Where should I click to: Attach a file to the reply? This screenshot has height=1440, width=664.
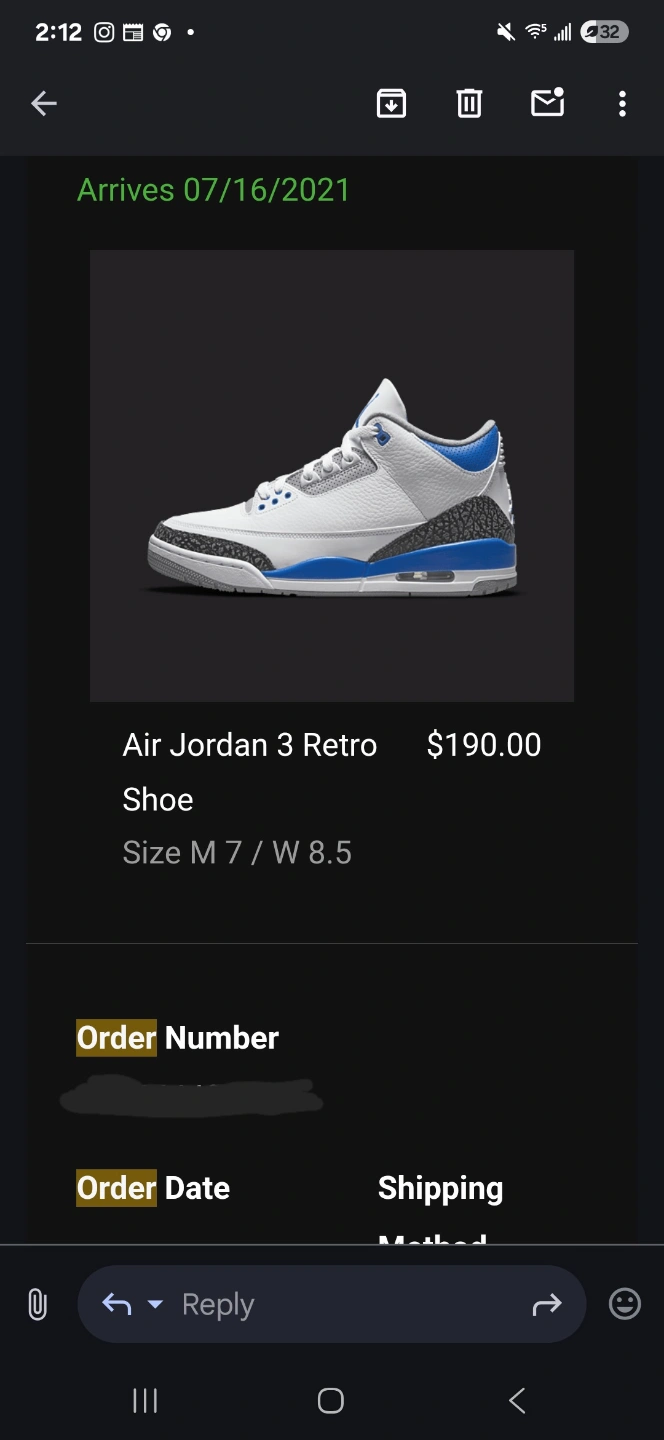click(x=37, y=1304)
